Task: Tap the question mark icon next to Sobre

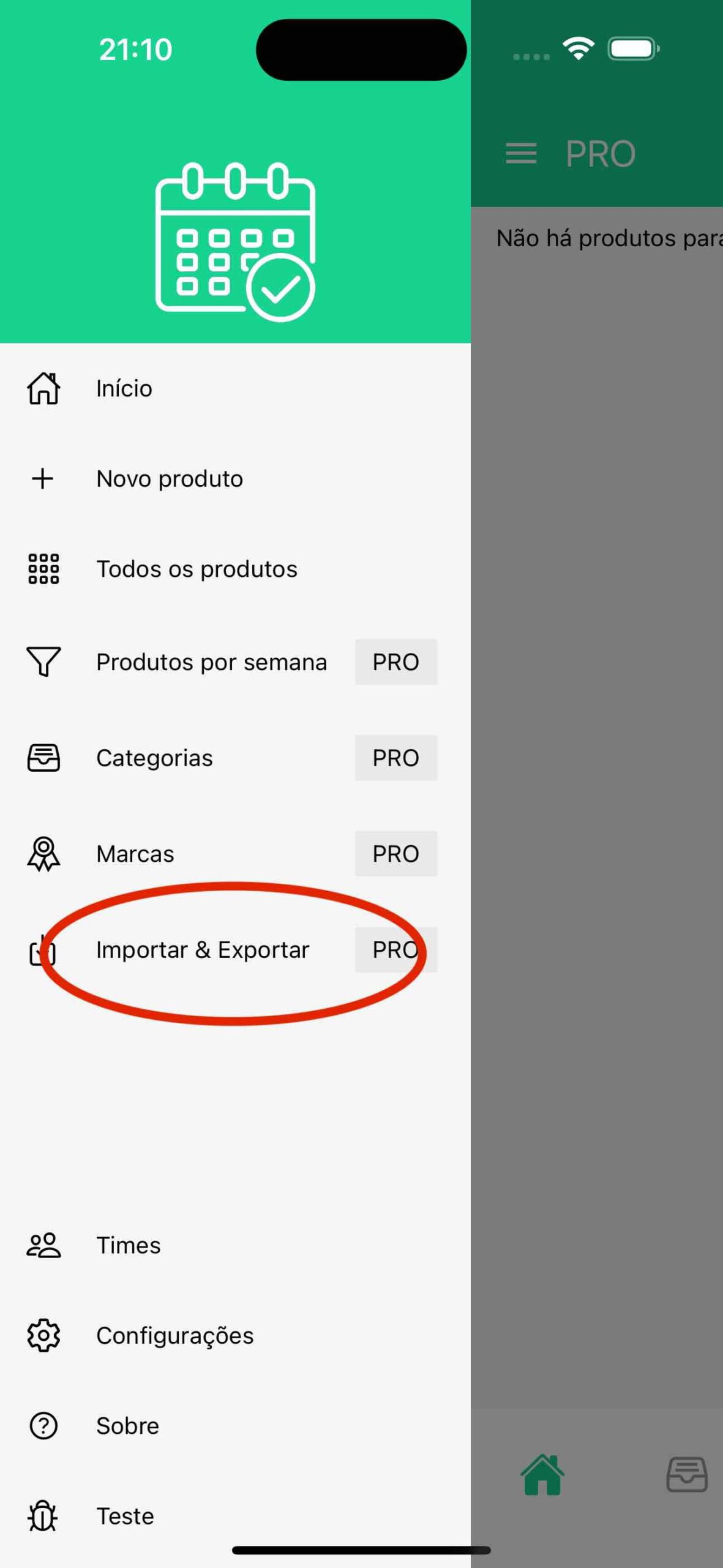Action: pos(43,1425)
